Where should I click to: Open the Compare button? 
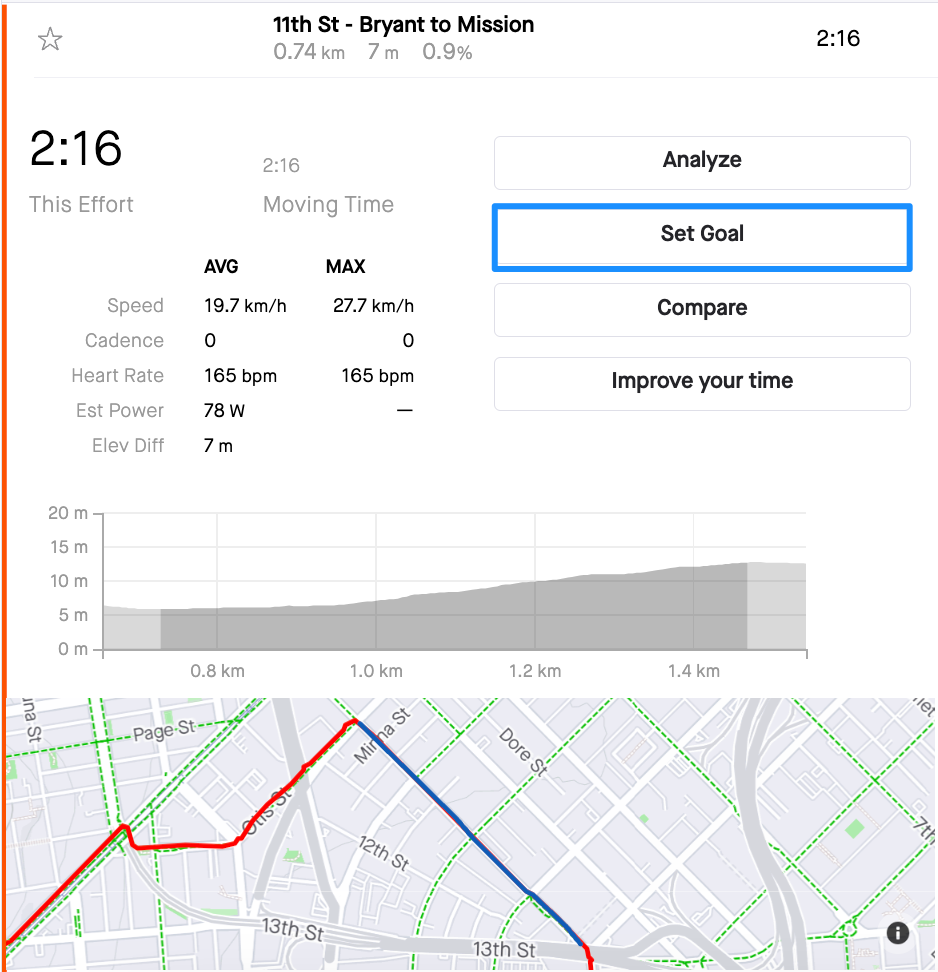coord(702,308)
